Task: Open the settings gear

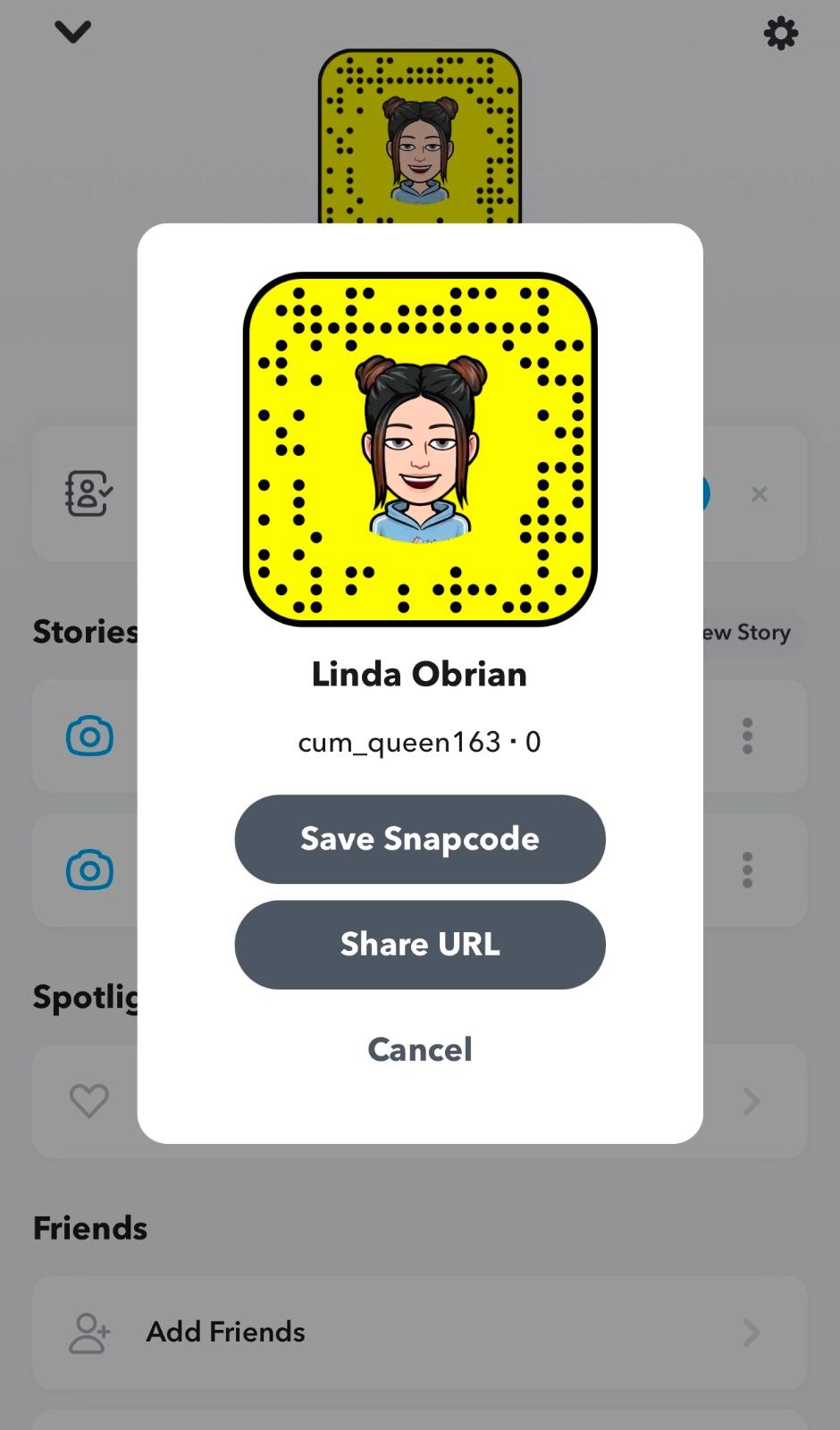Action: 780,34
